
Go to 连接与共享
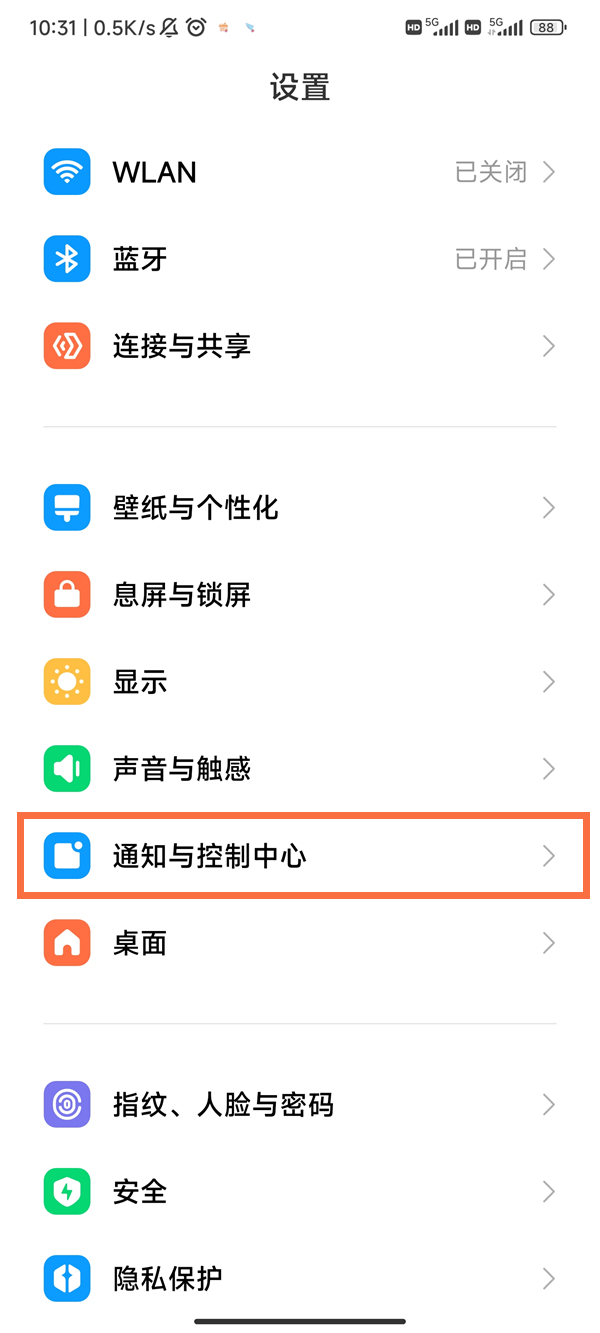(x=300, y=347)
